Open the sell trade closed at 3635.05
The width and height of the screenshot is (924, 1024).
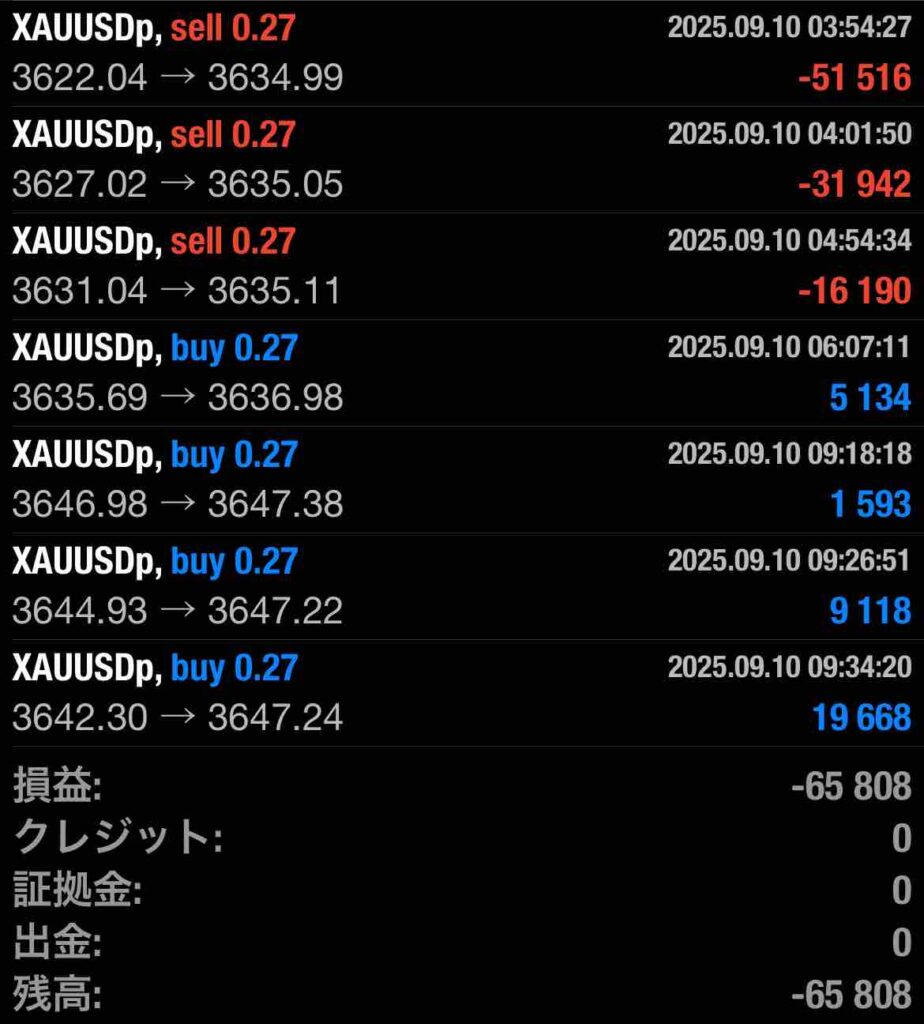[460, 159]
